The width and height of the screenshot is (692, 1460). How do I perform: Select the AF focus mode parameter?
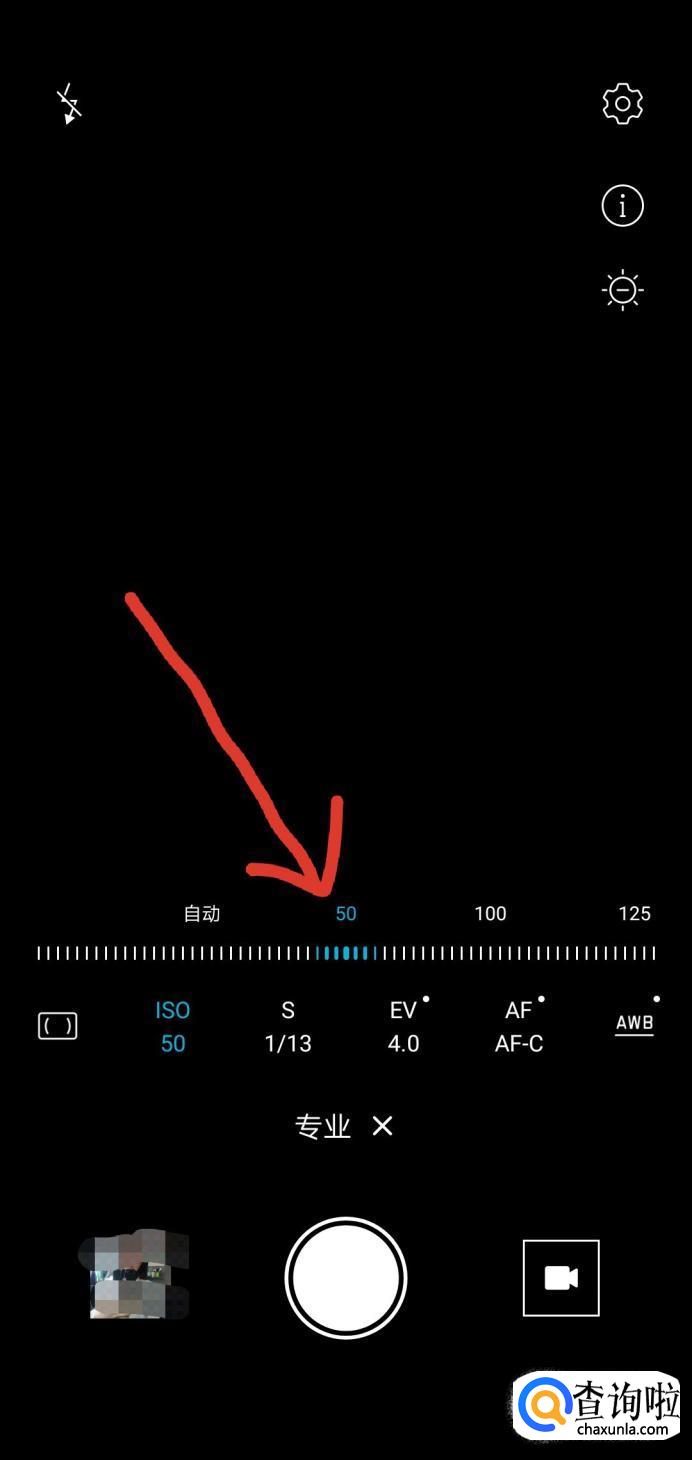click(519, 1027)
